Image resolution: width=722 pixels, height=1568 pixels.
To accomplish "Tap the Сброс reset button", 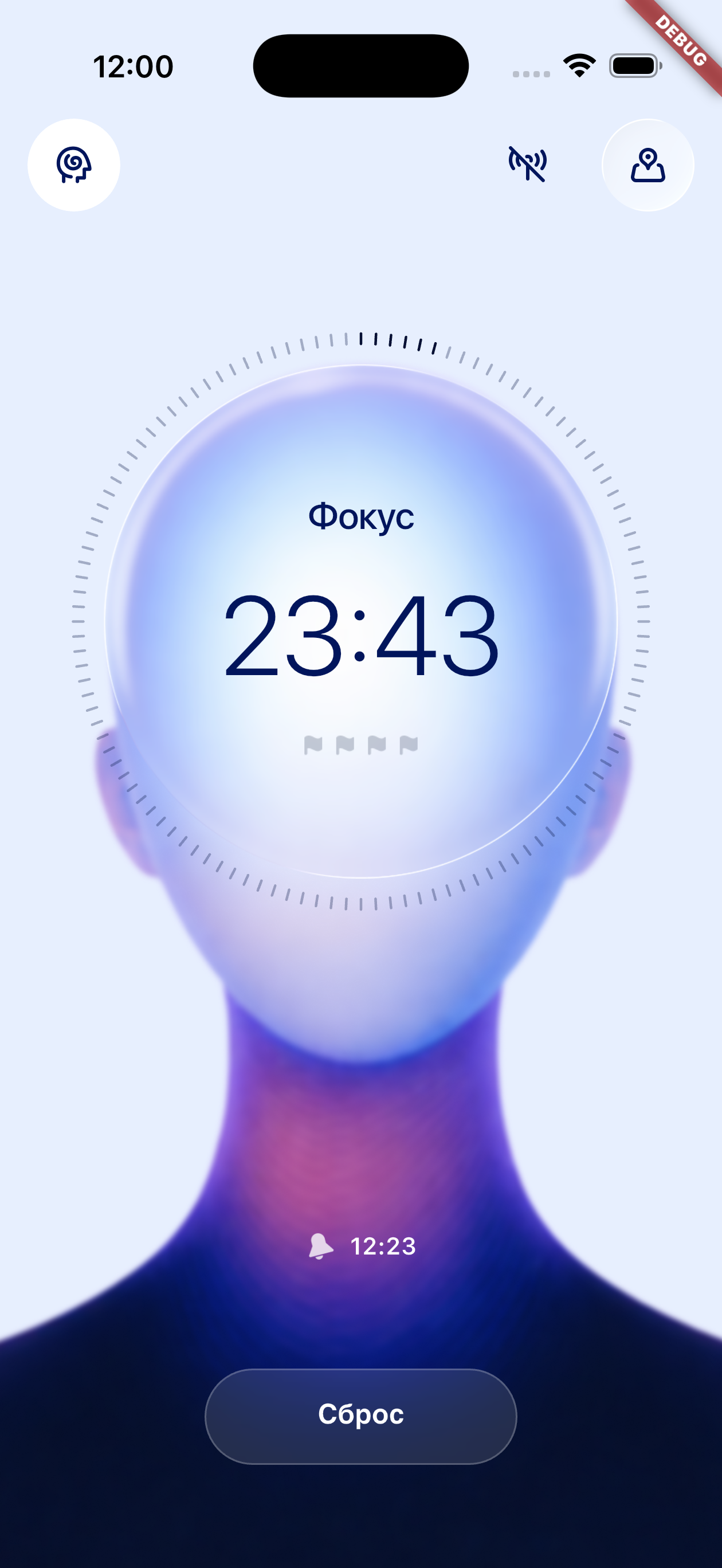I will pyautogui.click(x=360, y=1416).
